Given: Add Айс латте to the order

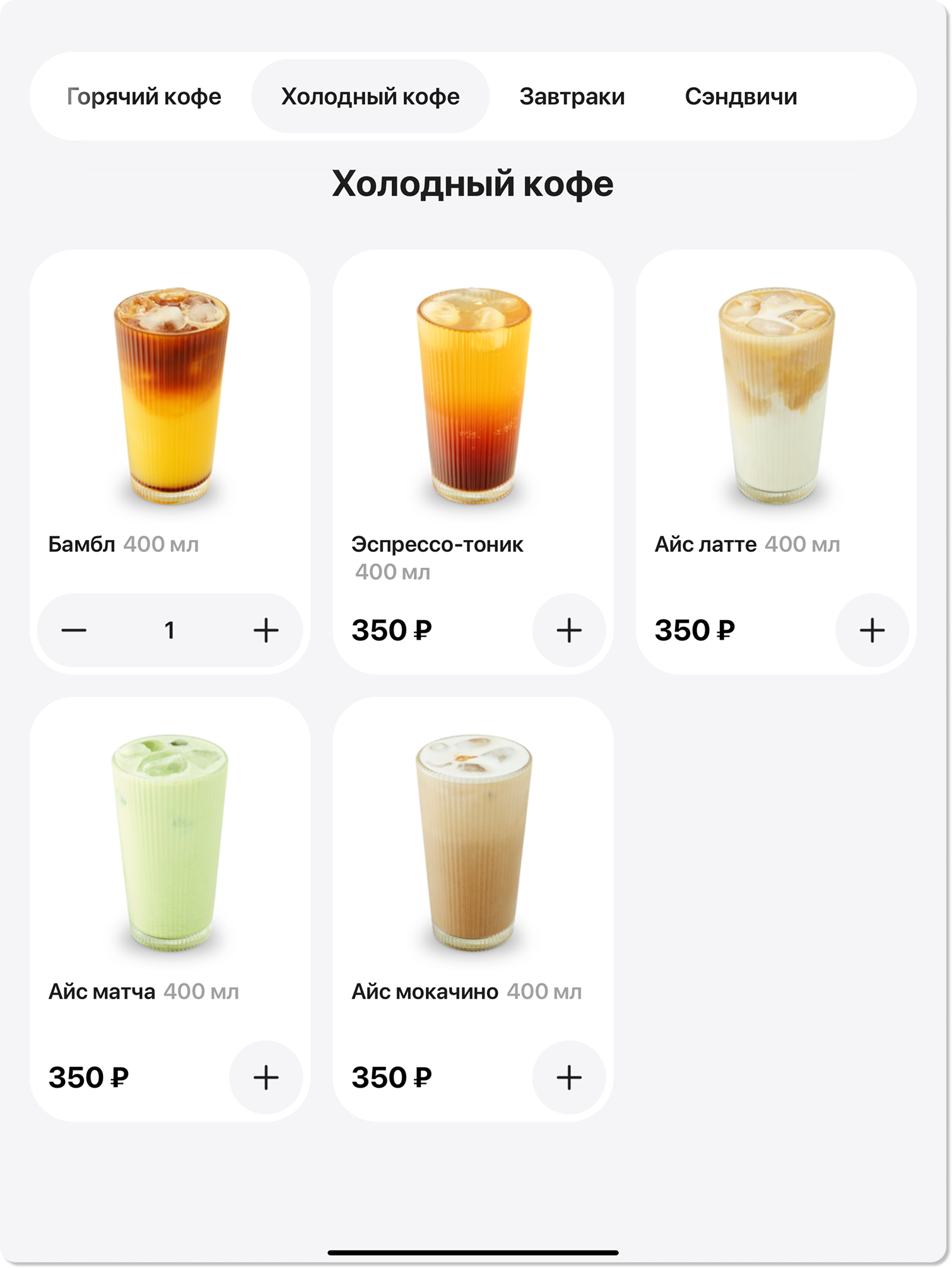Looking at the screenshot, I should (872, 630).
